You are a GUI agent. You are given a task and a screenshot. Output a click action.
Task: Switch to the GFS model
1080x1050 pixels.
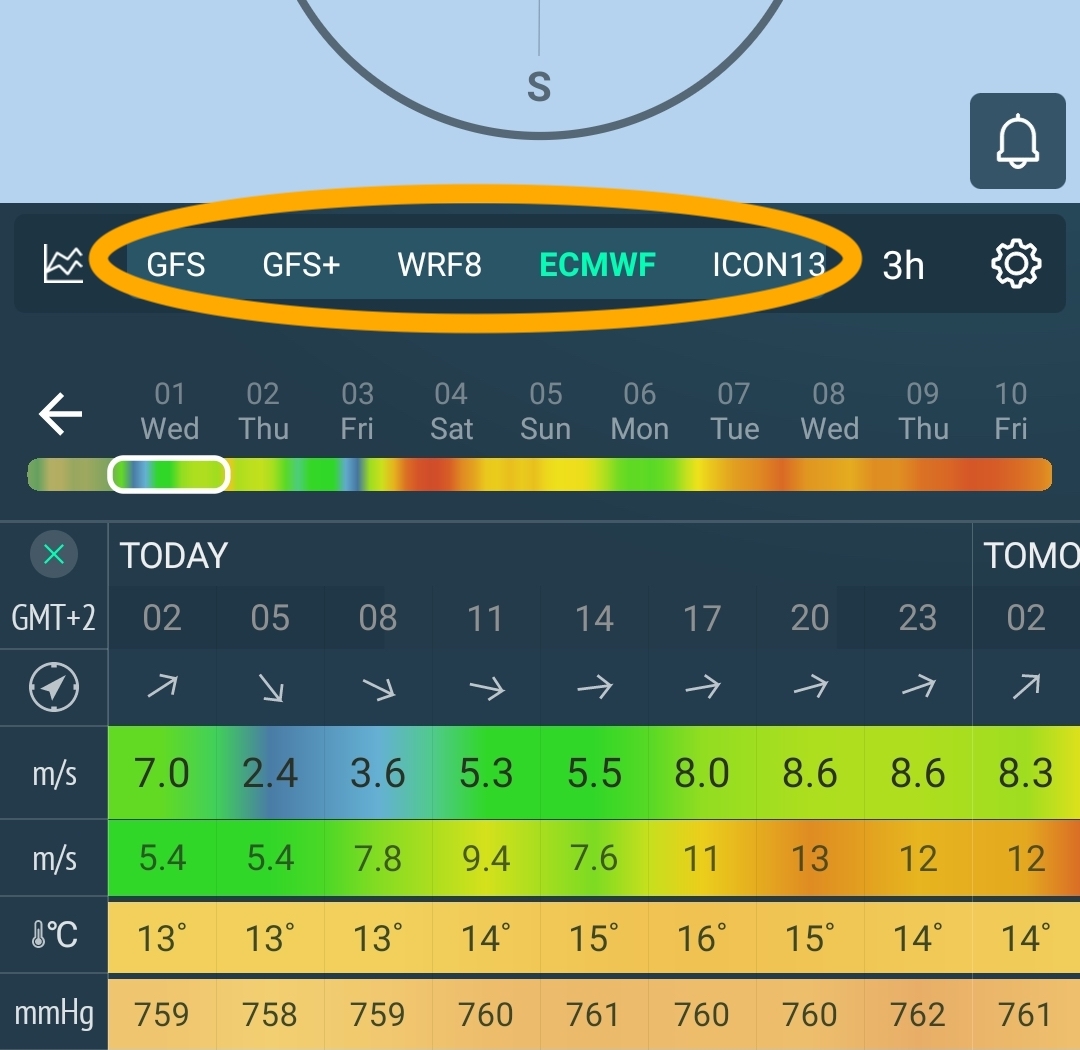(176, 265)
